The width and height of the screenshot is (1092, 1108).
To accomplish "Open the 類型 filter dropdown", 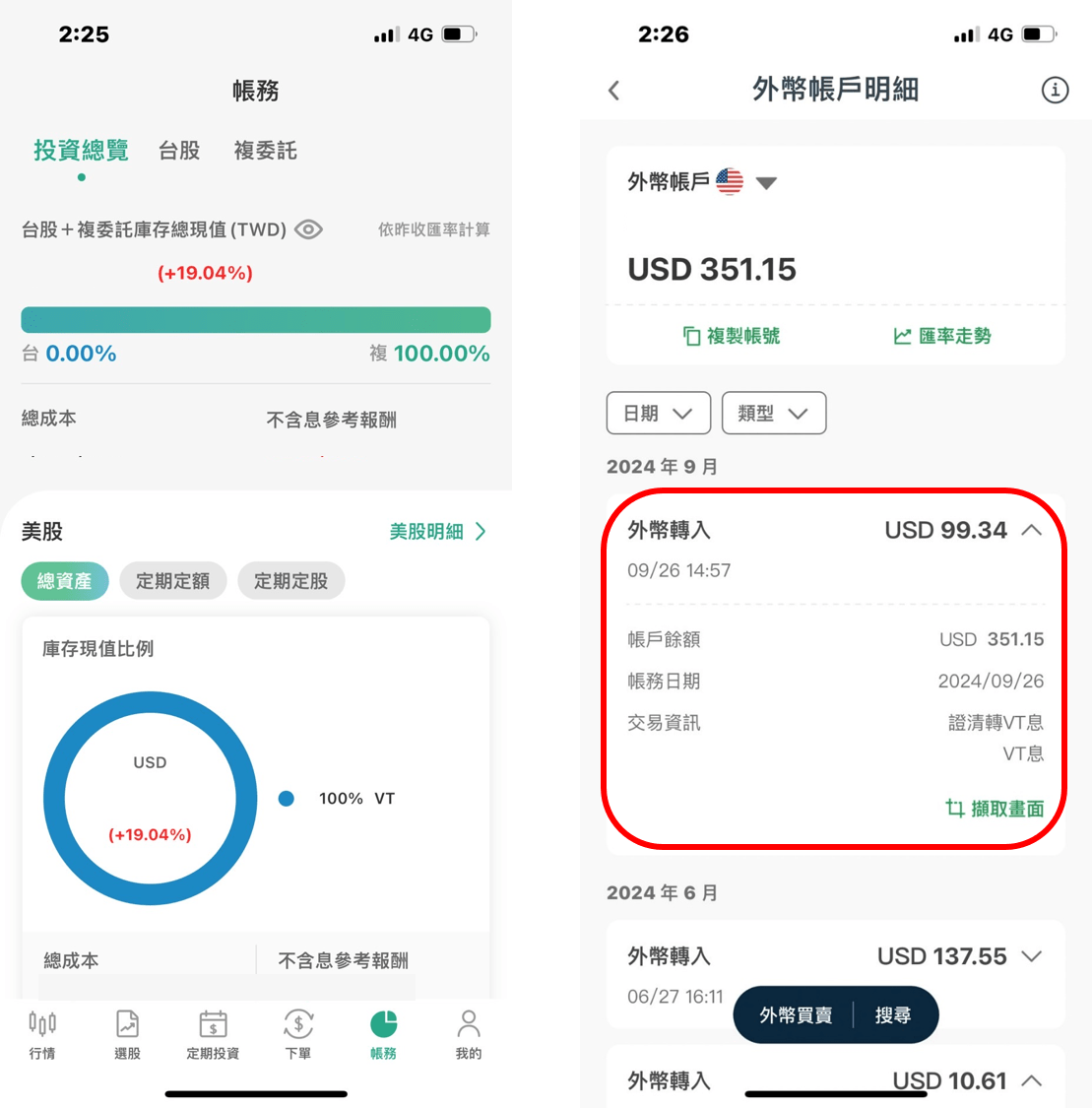I will [x=773, y=414].
